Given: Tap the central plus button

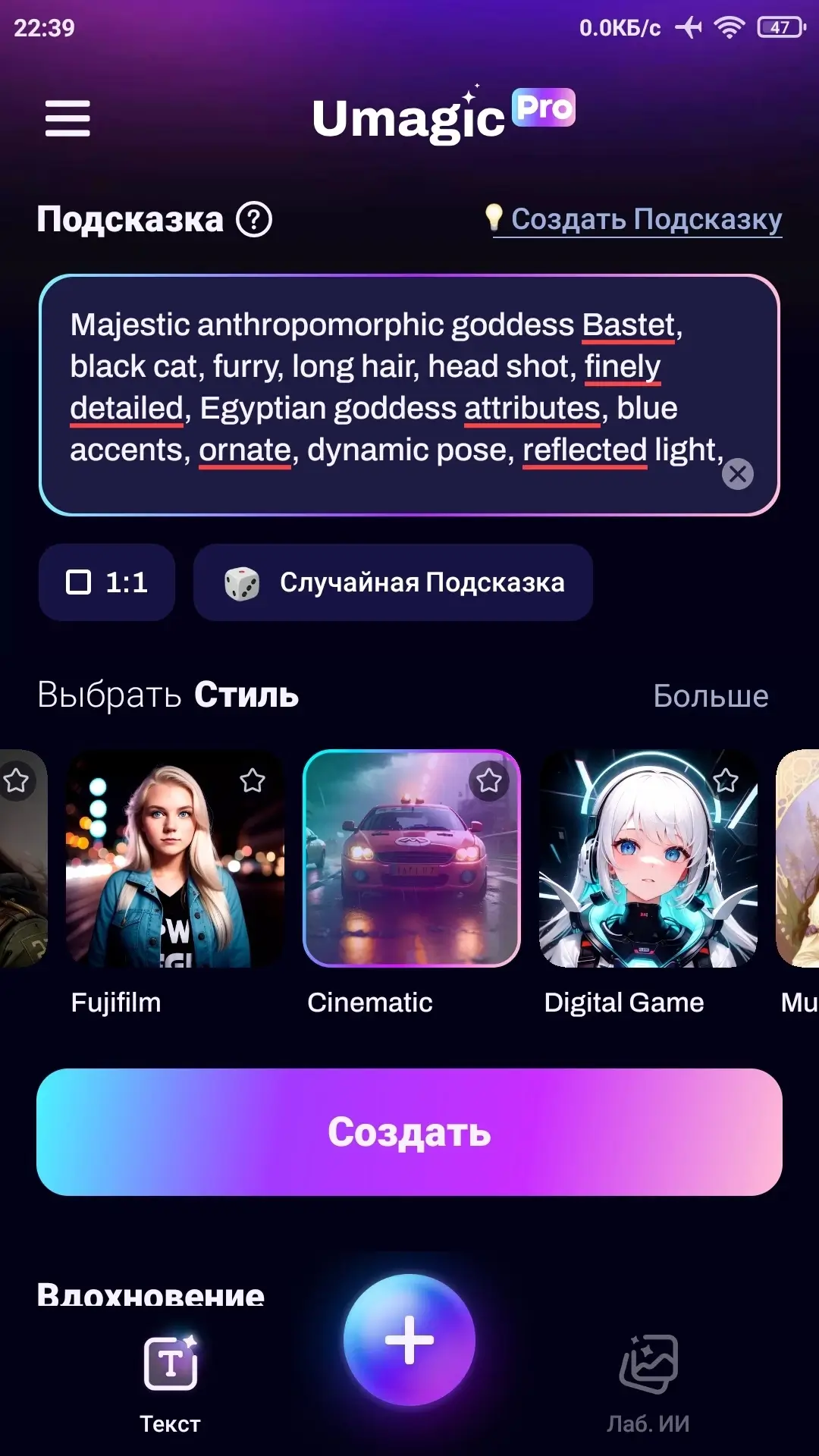Looking at the screenshot, I should click(x=409, y=1340).
